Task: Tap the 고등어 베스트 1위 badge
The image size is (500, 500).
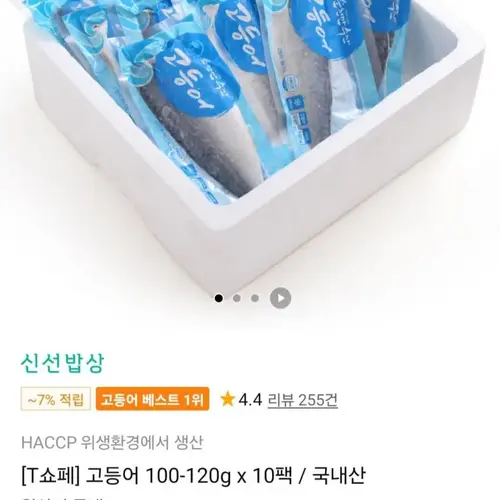Action: 152,399
